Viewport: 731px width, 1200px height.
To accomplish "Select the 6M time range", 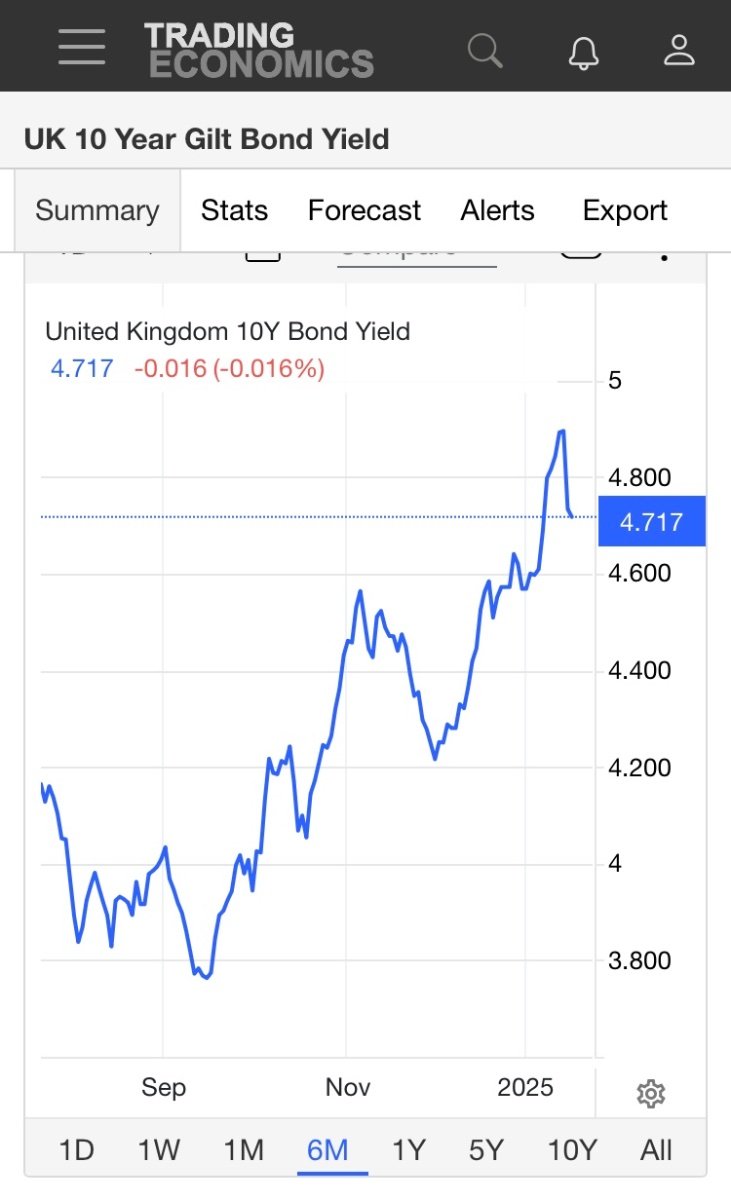I will coord(327,1150).
